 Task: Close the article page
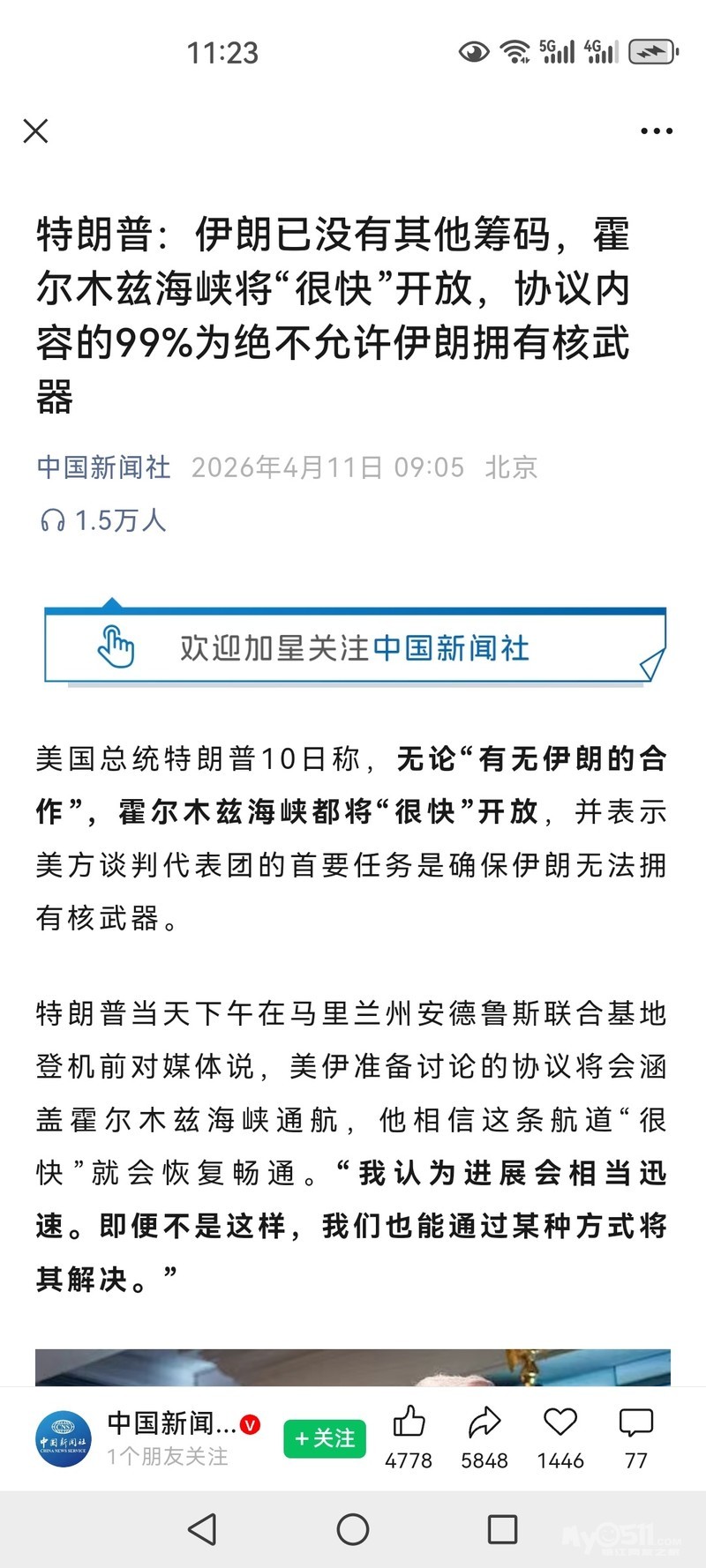pyautogui.click(x=35, y=131)
